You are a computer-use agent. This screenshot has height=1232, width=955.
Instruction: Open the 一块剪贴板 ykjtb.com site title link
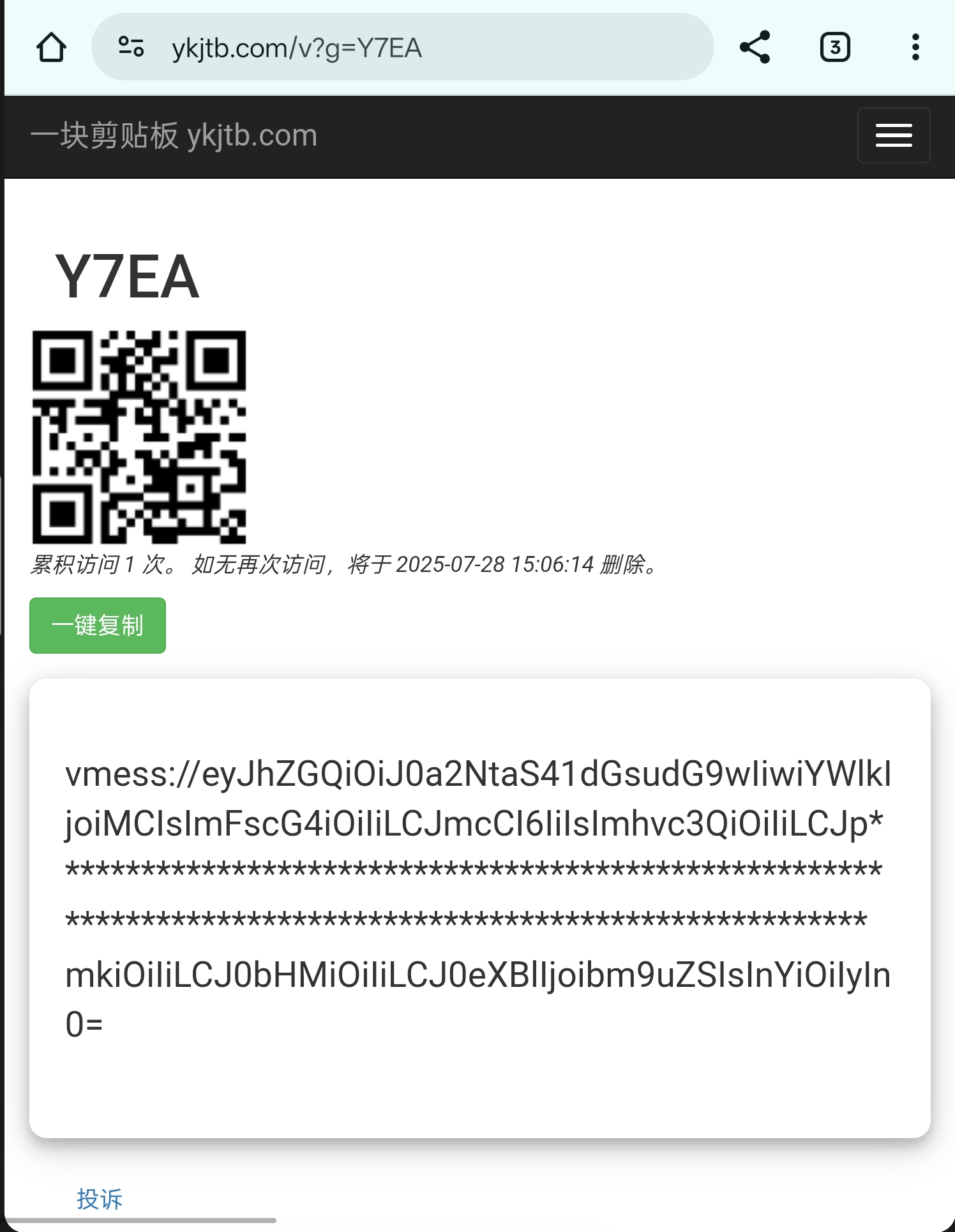[x=174, y=135]
